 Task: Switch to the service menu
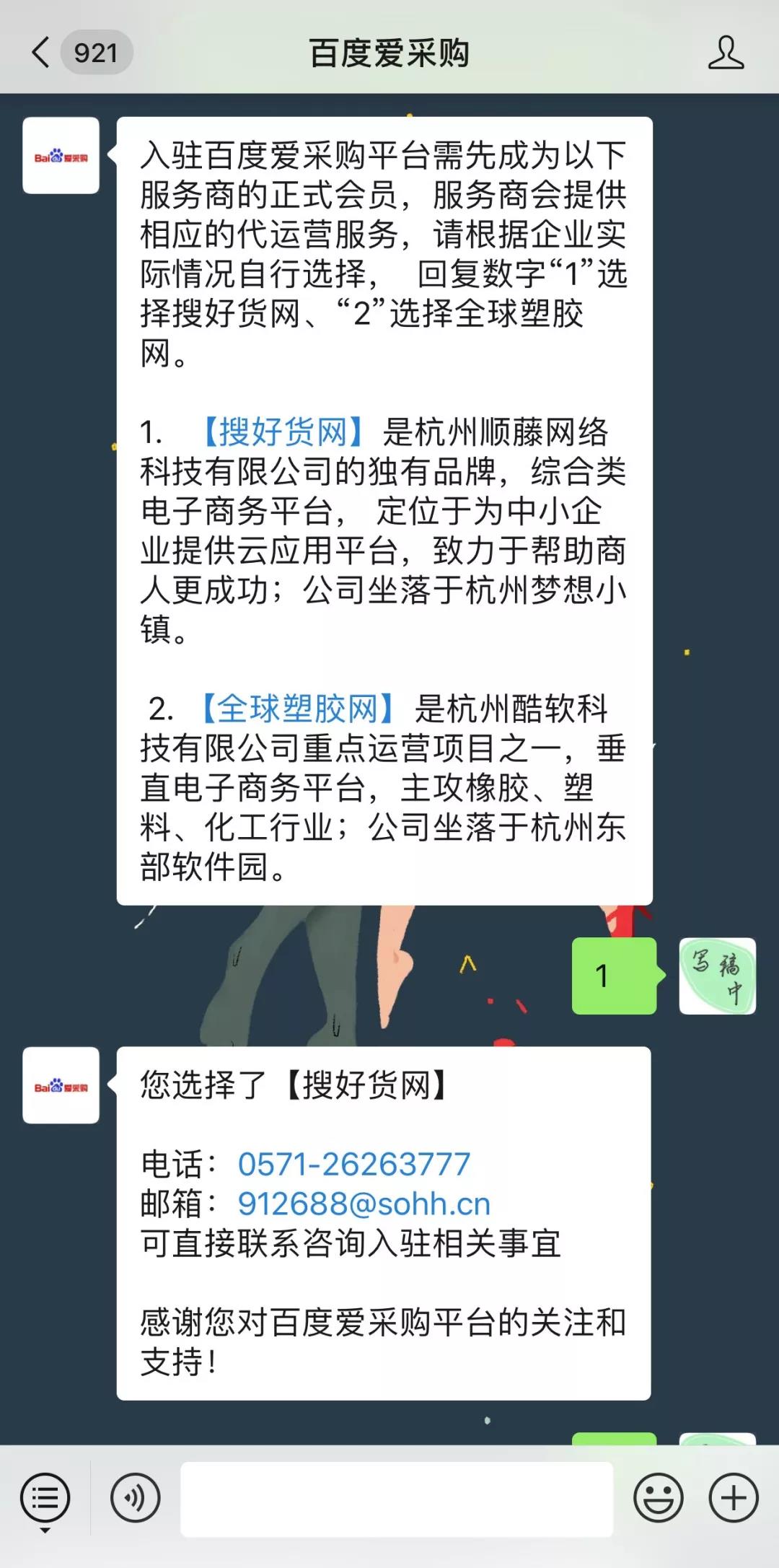(x=45, y=1498)
